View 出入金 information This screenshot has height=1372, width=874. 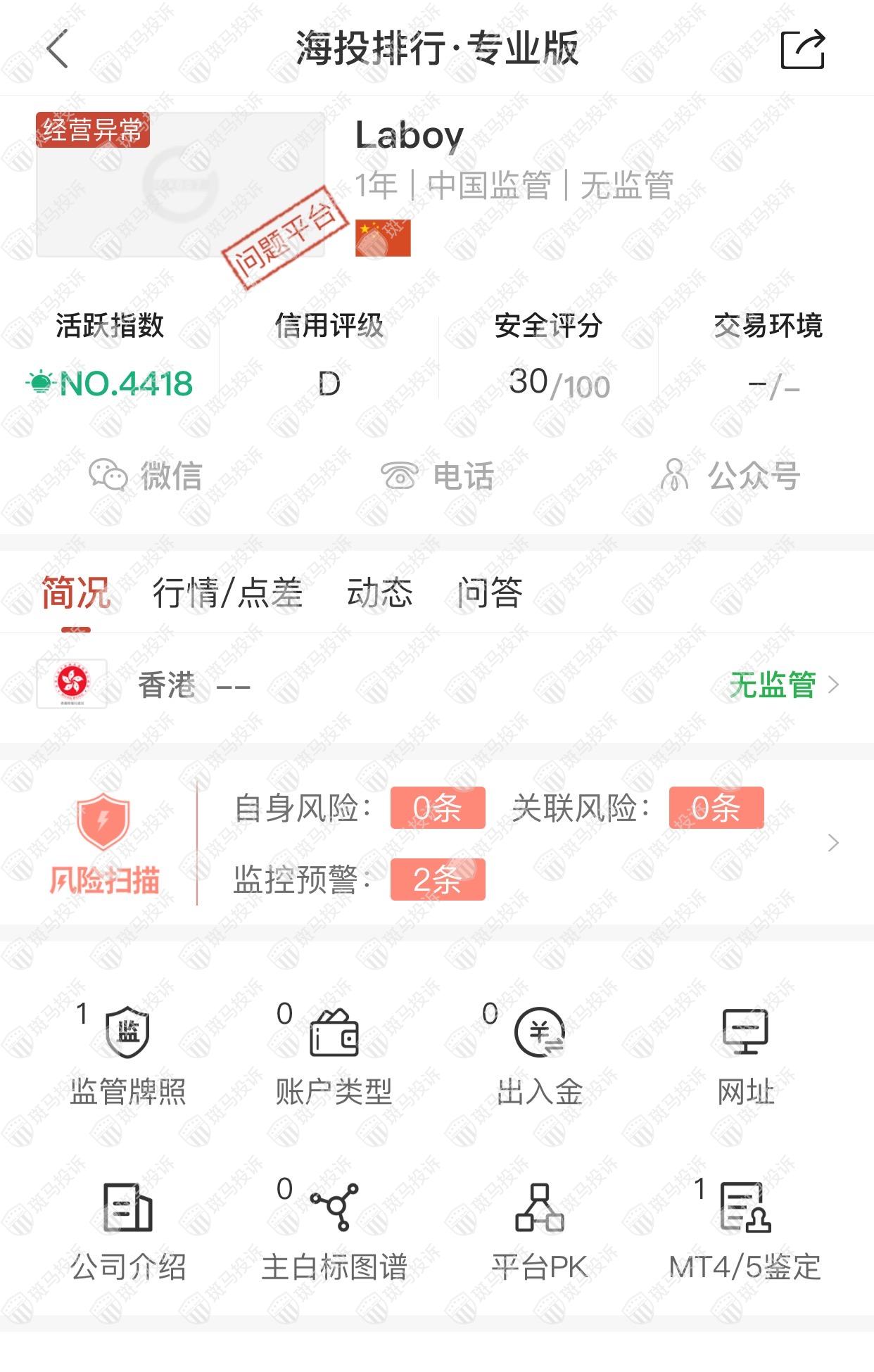(540, 1055)
